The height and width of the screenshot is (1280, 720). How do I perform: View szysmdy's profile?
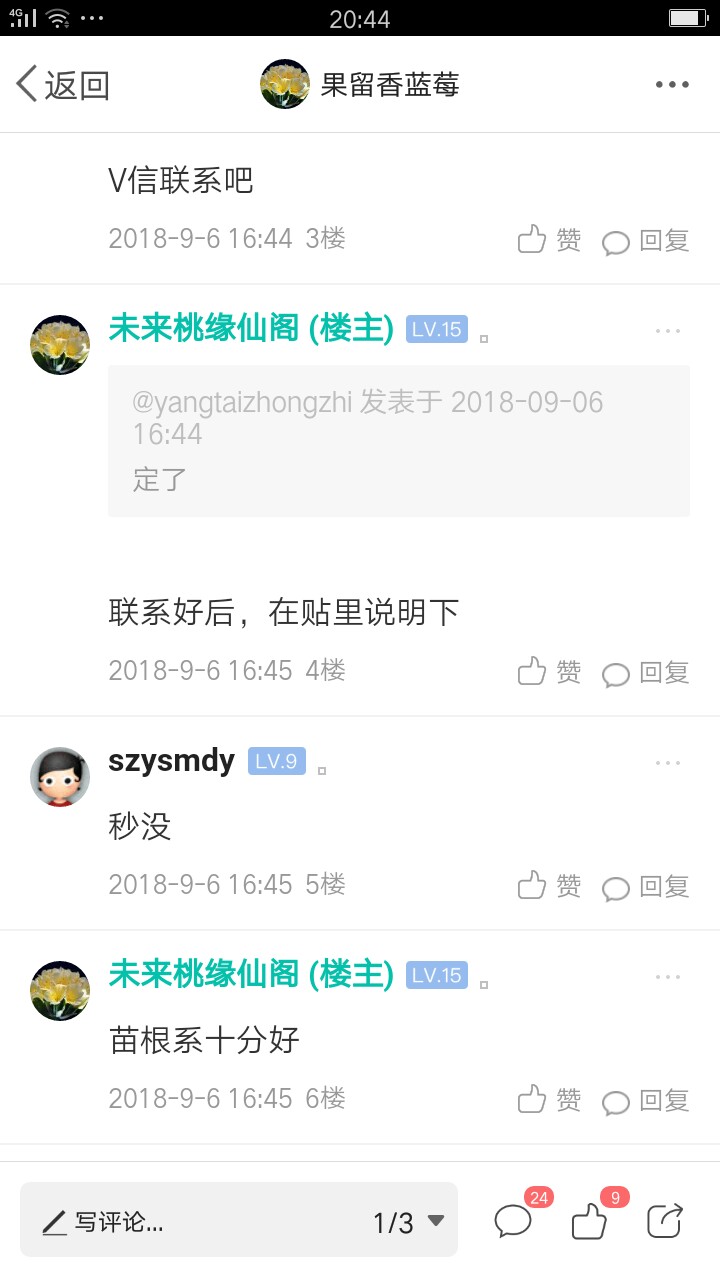pyautogui.click(x=60, y=777)
